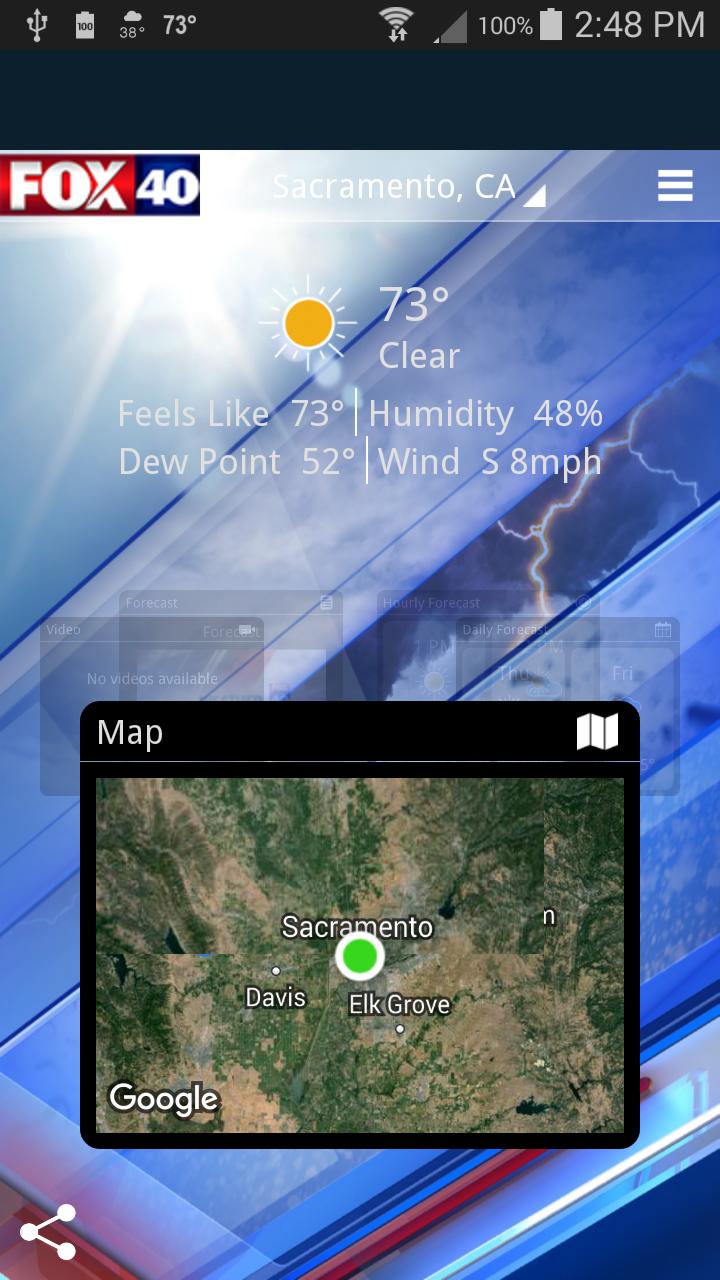Tap the map icon in the Map header
This screenshot has height=1280, width=720.
(x=597, y=732)
